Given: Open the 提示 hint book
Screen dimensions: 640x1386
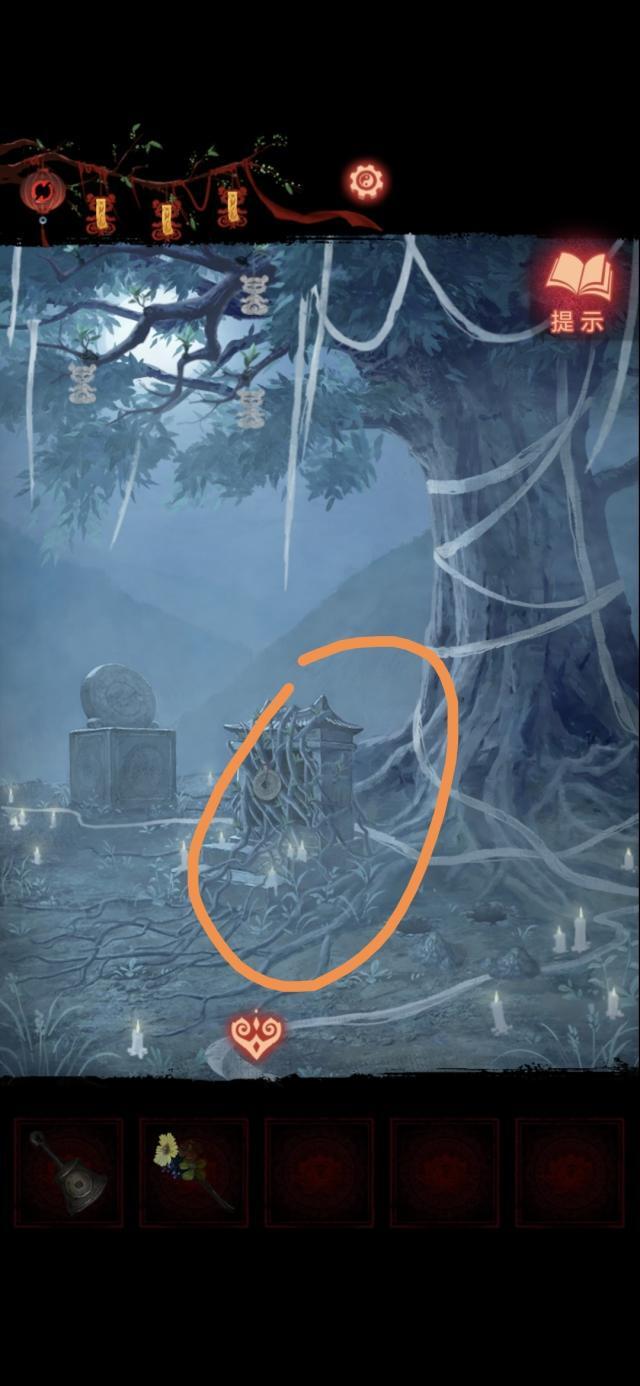Looking at the screenshot, I should point(578,290).
